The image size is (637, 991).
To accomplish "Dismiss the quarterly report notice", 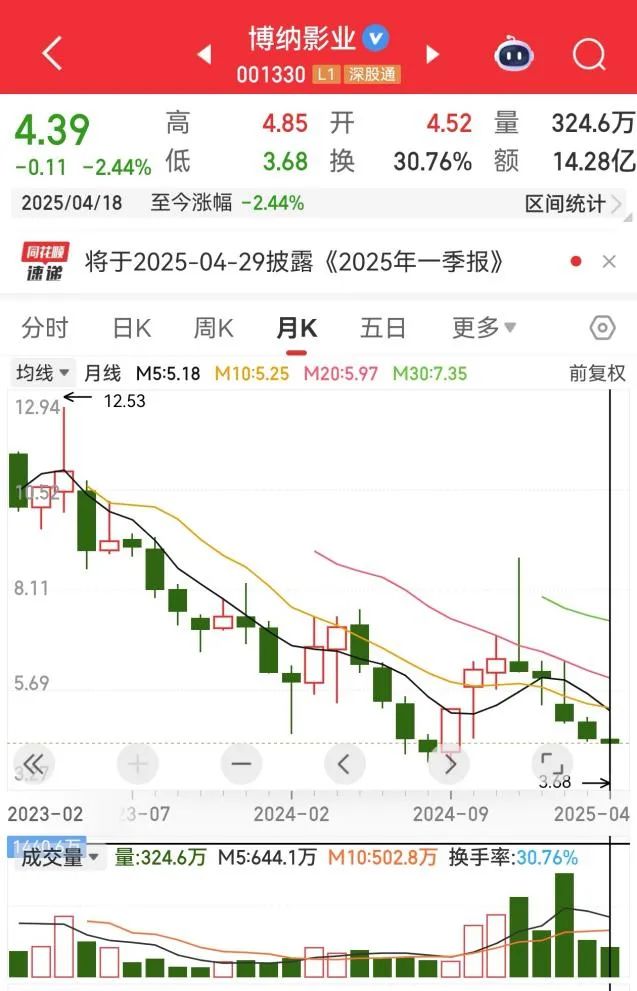I will [609, 262].
